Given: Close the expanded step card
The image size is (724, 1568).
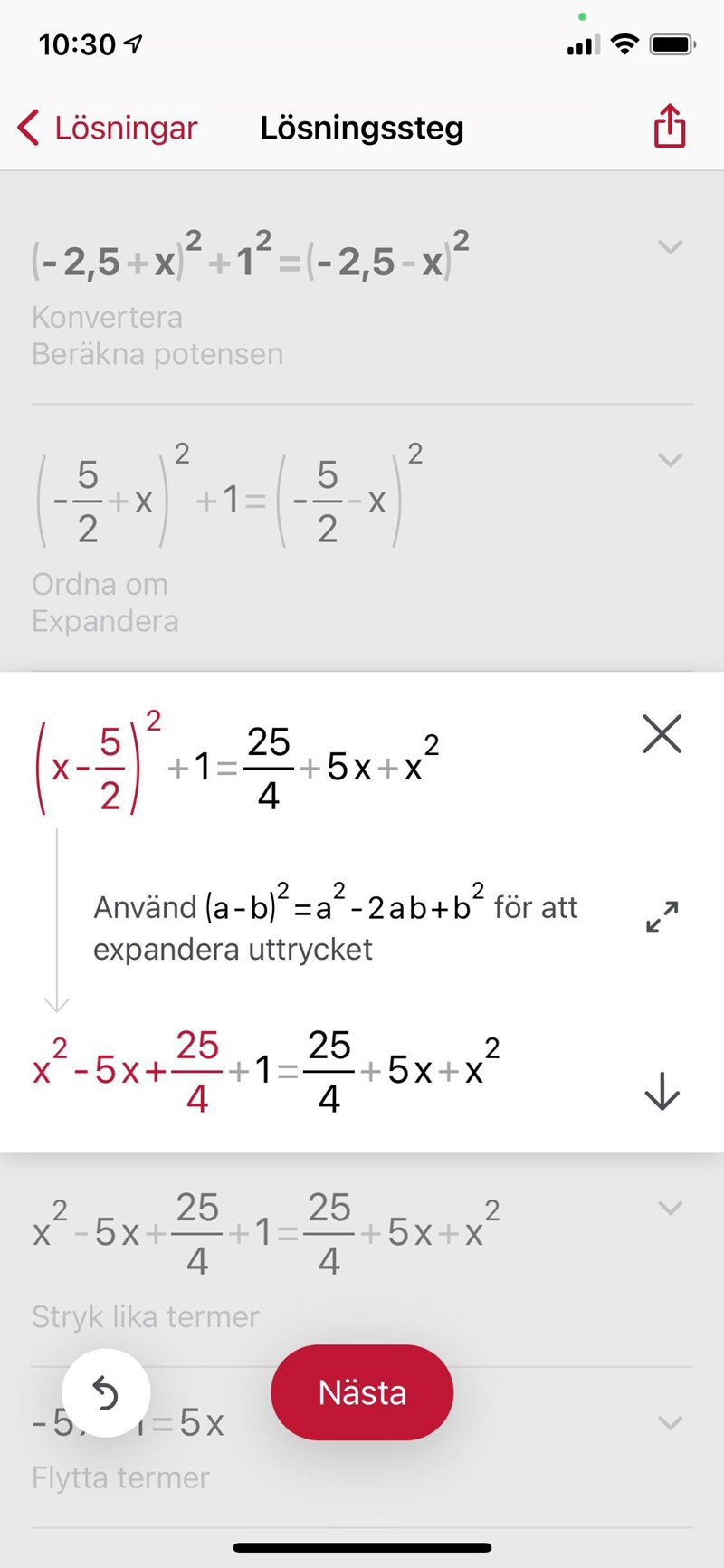Looking at the screenshot, I should 662,733.
